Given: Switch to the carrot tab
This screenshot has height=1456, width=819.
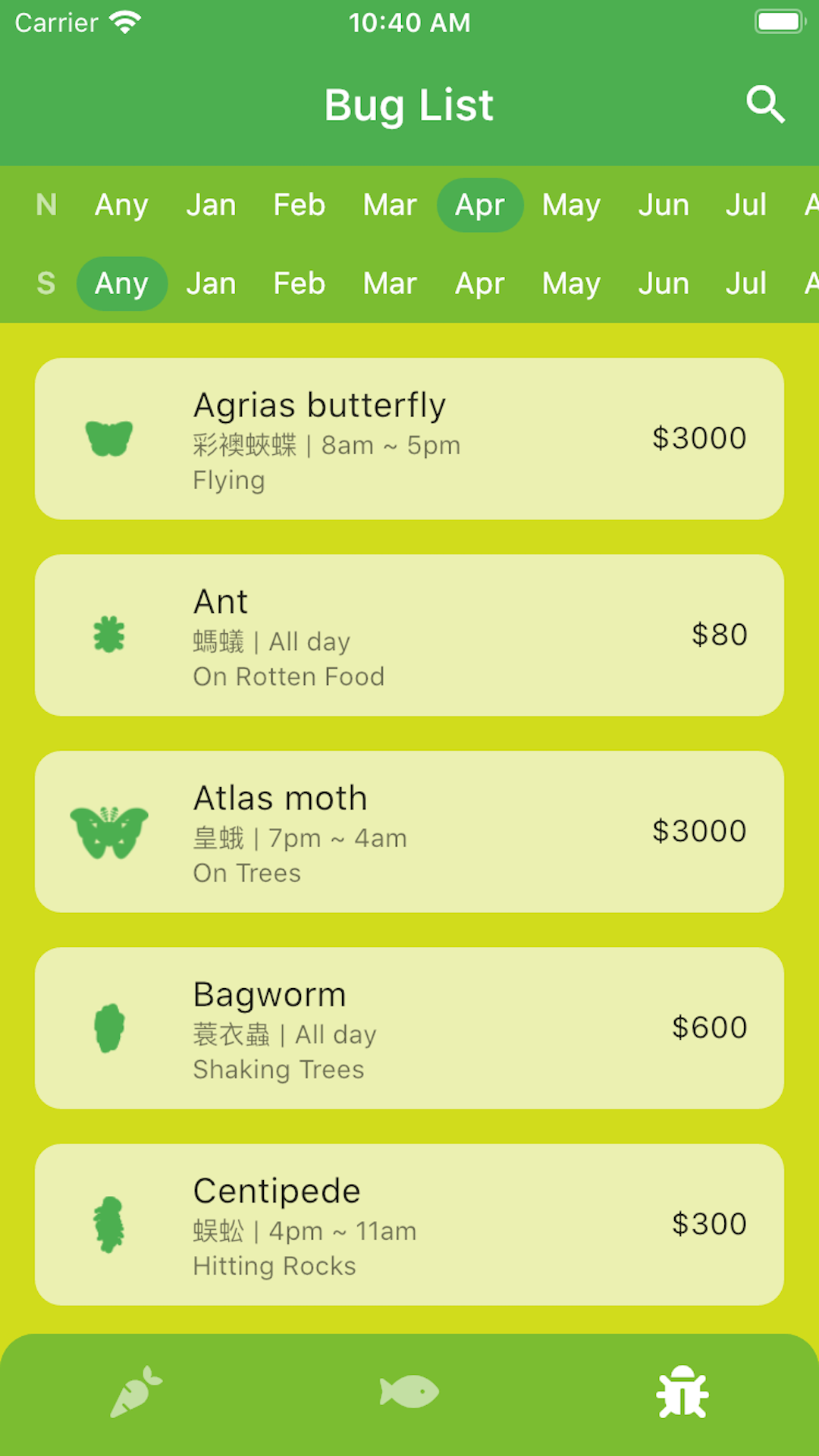Looking at the screenshot, I should 136,1392.
